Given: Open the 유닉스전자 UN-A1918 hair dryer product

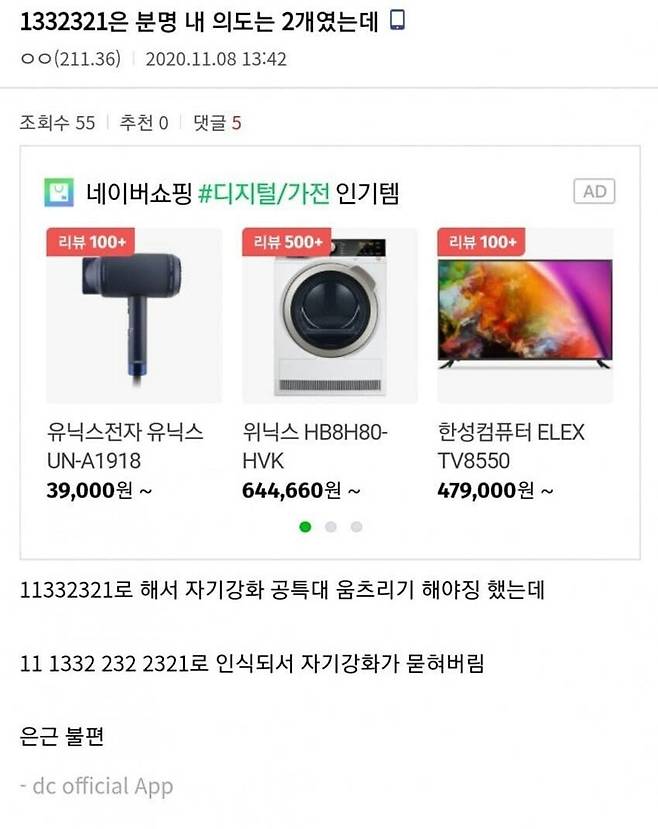Looking at the screenshot, I should [x=132, y=316].
